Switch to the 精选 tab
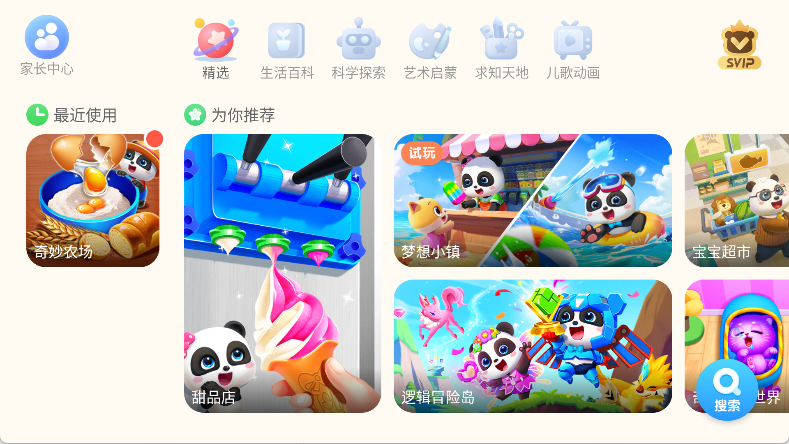This screenshot has width=789, height=444. tap(215, 51)
